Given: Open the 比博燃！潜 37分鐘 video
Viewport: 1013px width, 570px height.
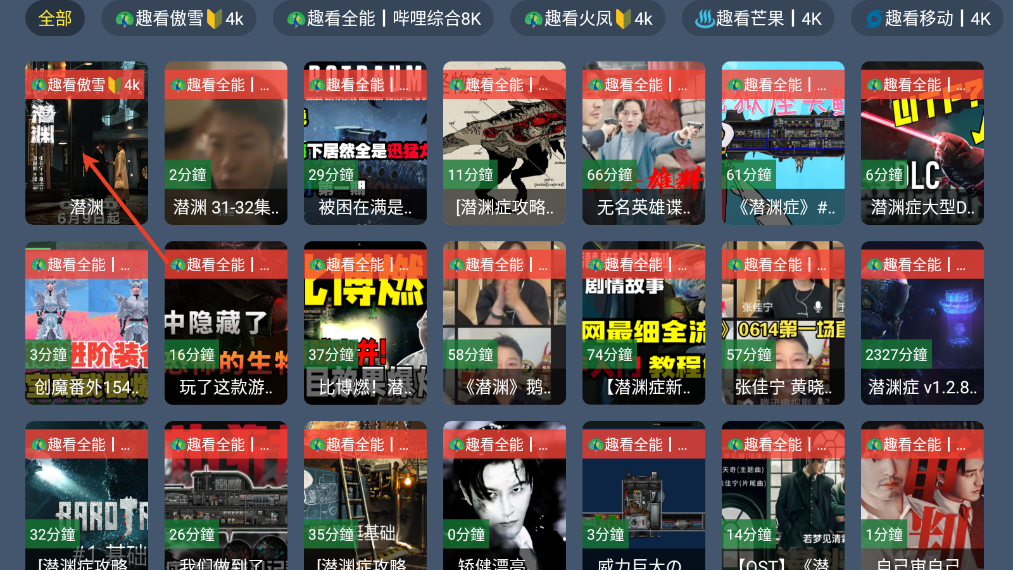Looking at the screenshot, I should (x=365, y=323).
